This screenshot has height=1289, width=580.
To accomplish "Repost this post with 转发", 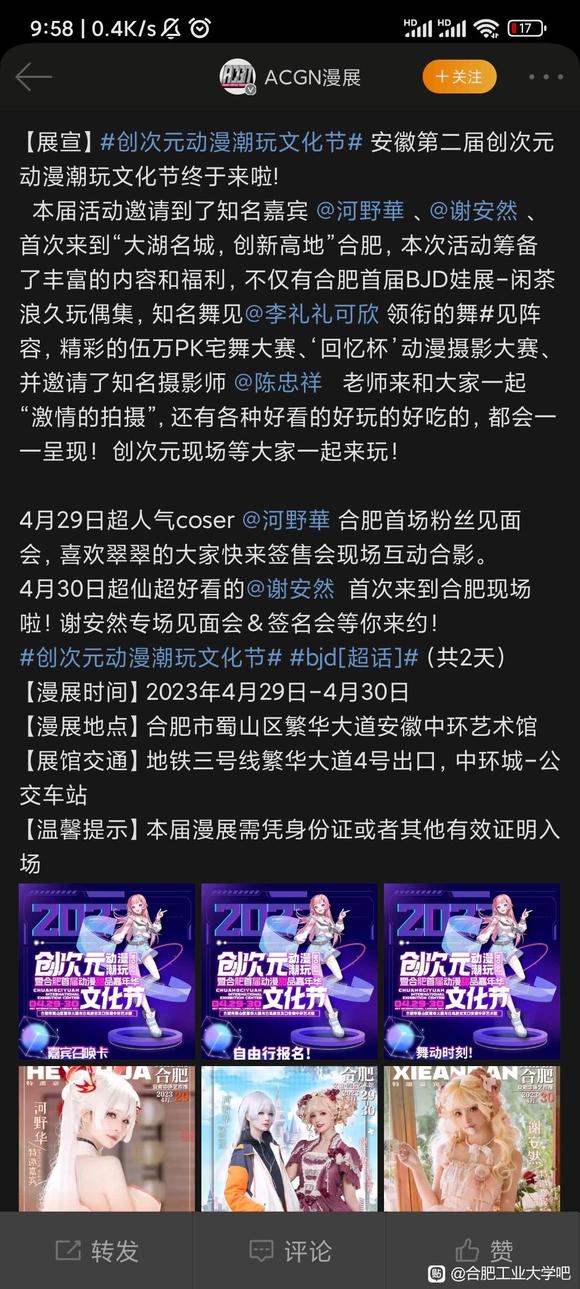I will [x=97, y=1250].
